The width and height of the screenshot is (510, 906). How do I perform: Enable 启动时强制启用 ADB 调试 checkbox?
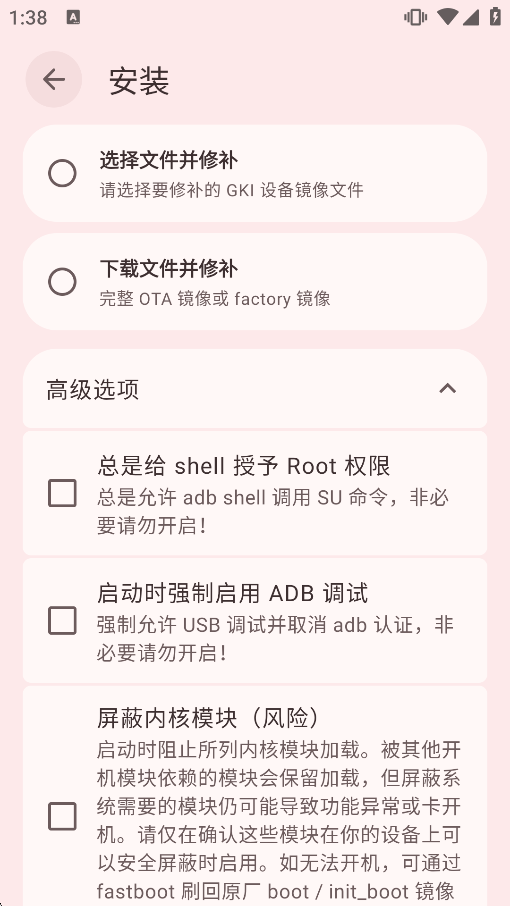pos(62,621)
